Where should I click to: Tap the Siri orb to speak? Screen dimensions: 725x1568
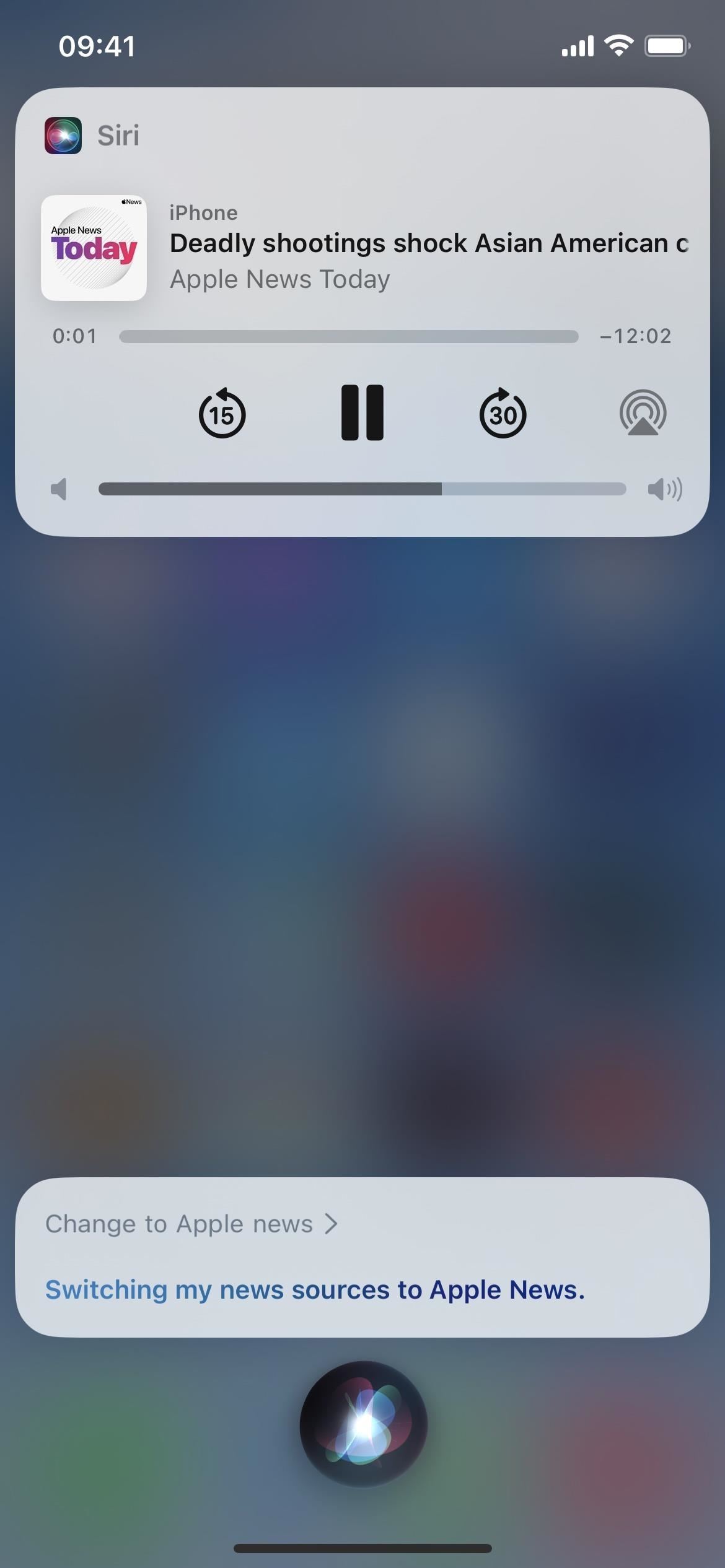pos(364,1424)
